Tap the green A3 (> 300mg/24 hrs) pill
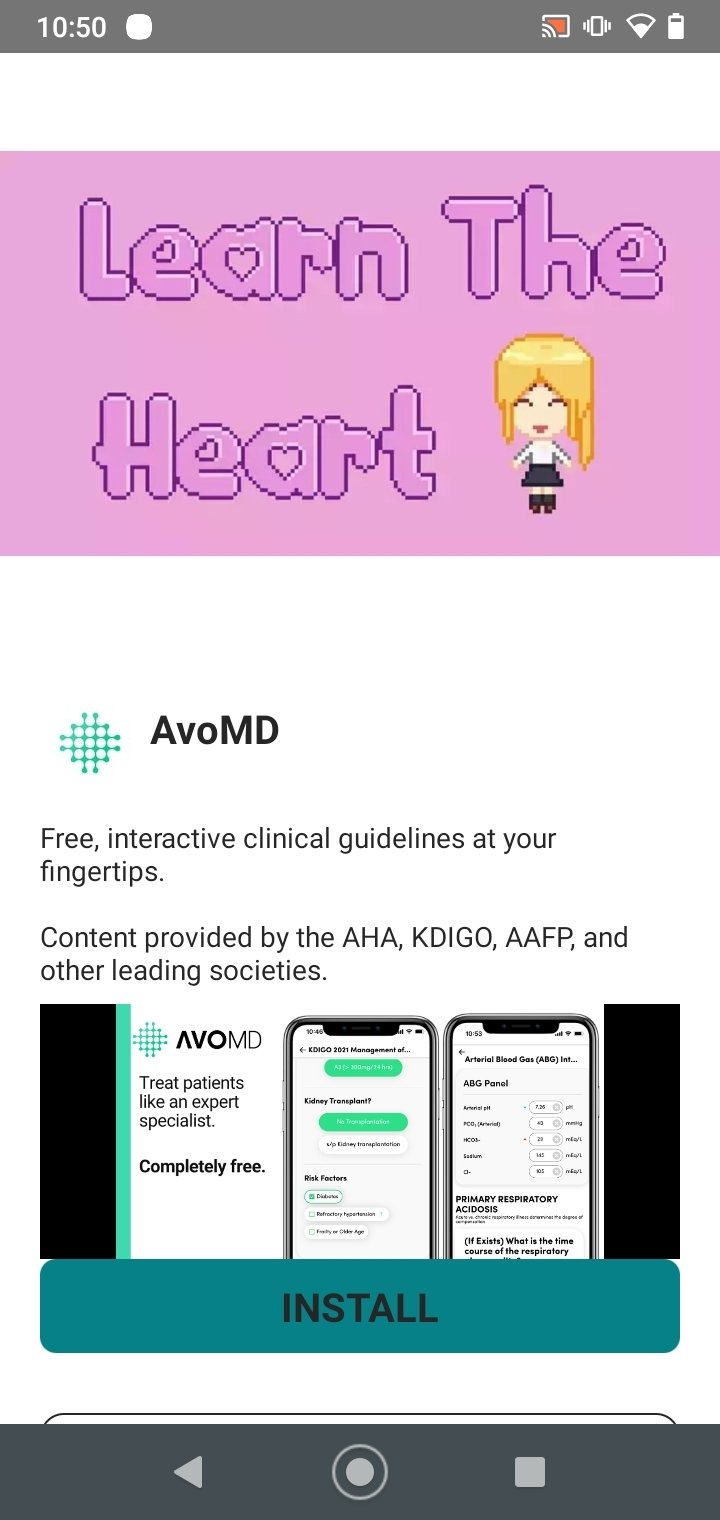 363,1067
